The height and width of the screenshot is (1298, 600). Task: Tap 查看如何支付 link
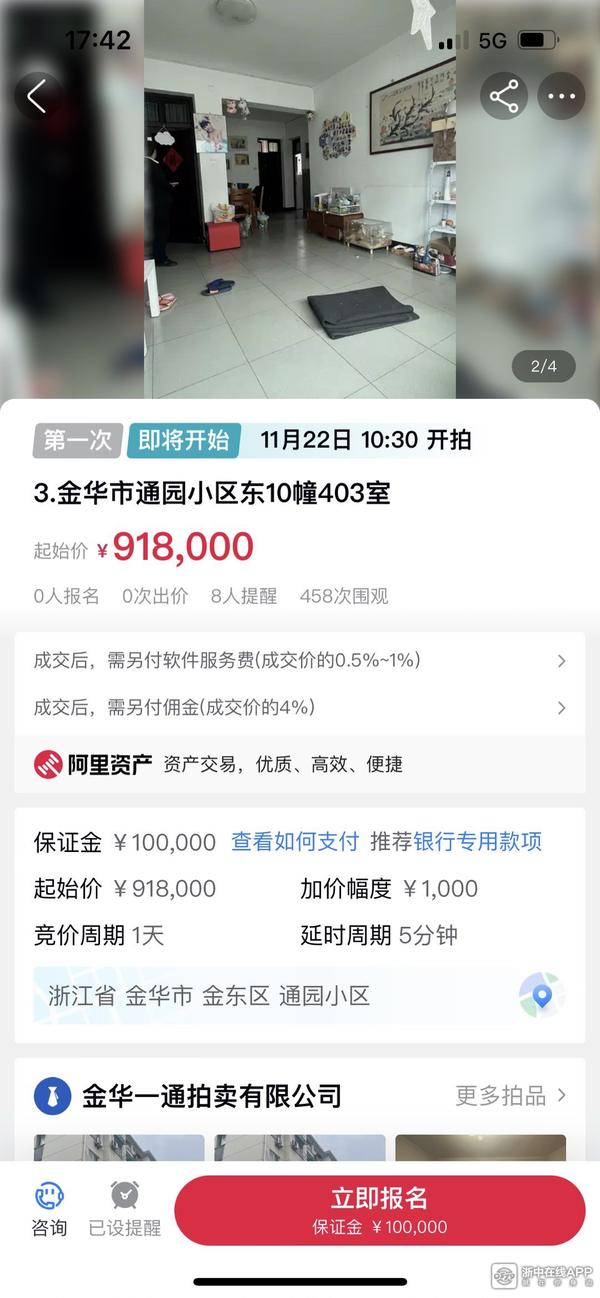295,842
